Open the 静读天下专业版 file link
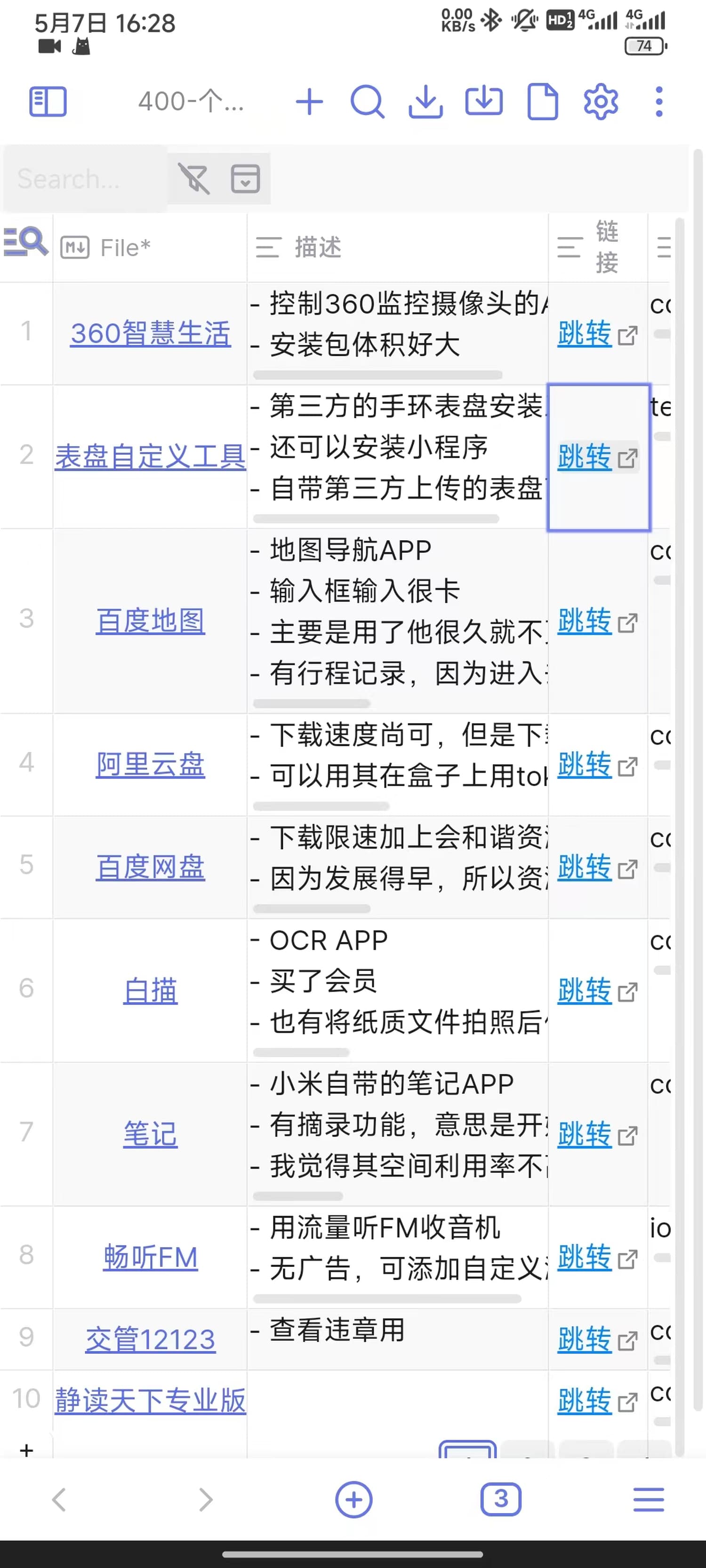The width and height of the screenshot is (706, 1568). (151, 1401)
